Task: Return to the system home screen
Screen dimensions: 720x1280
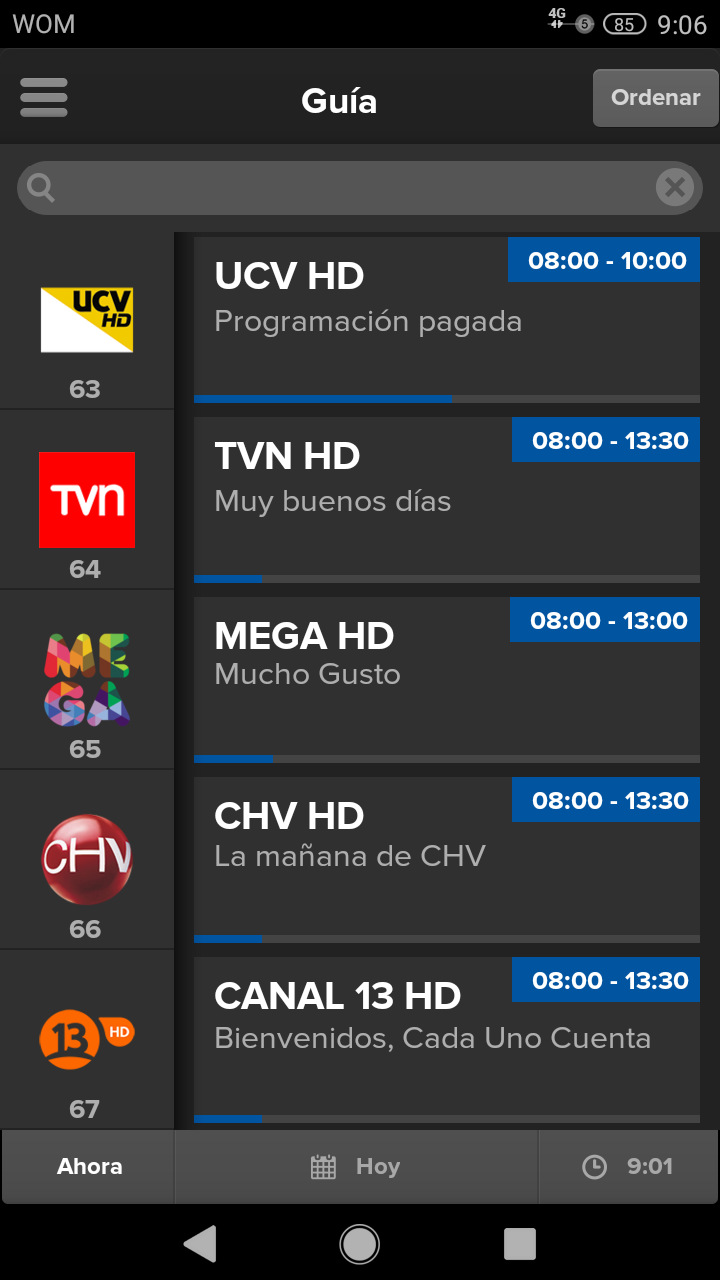Action: coord(360,1244)
